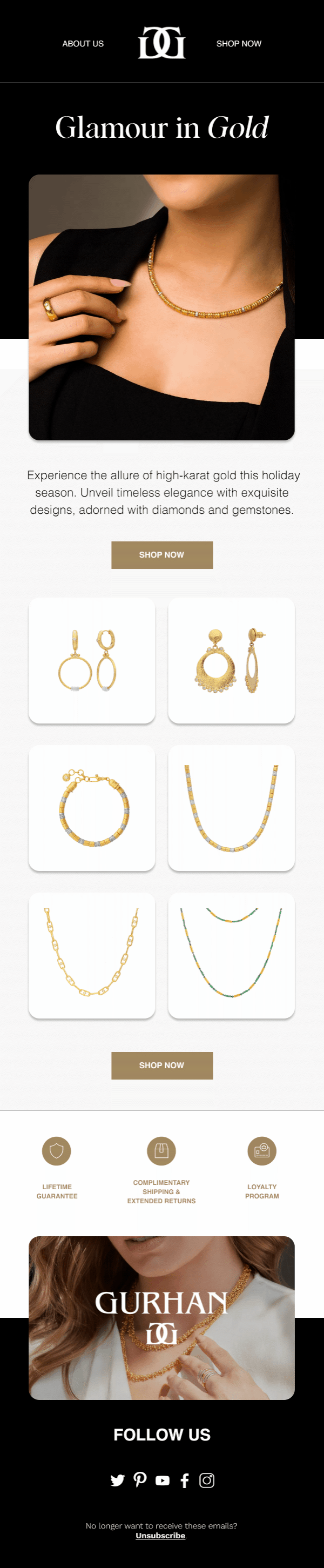
Task: Tap Shop Now beneath the product grid
Action: coord(161,1065)
